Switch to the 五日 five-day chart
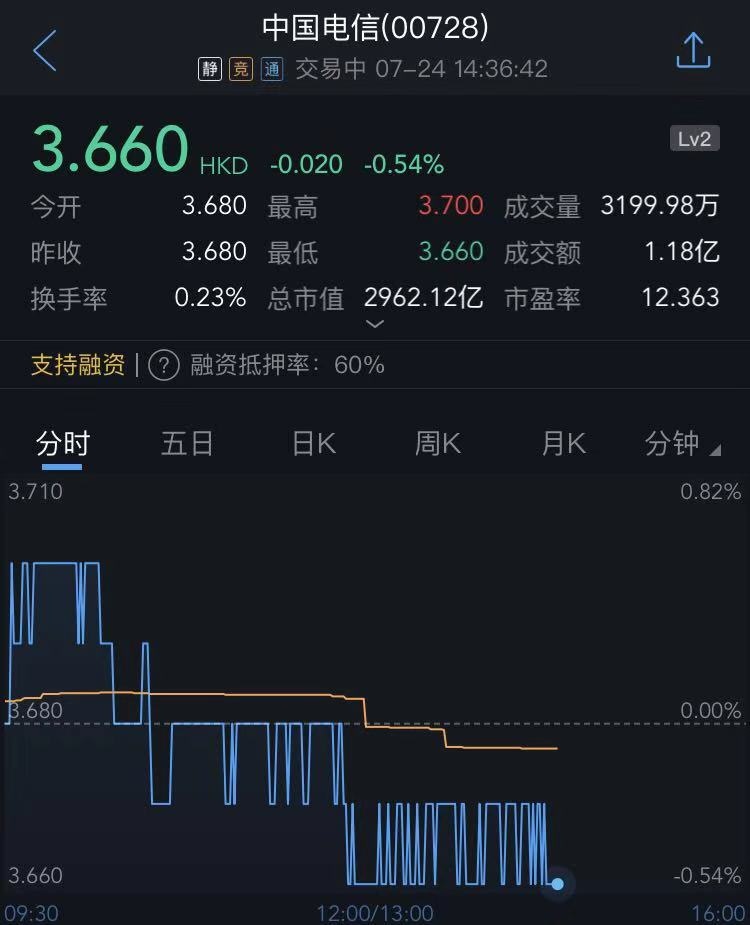 pyautogui.click(x=187, y=443)
